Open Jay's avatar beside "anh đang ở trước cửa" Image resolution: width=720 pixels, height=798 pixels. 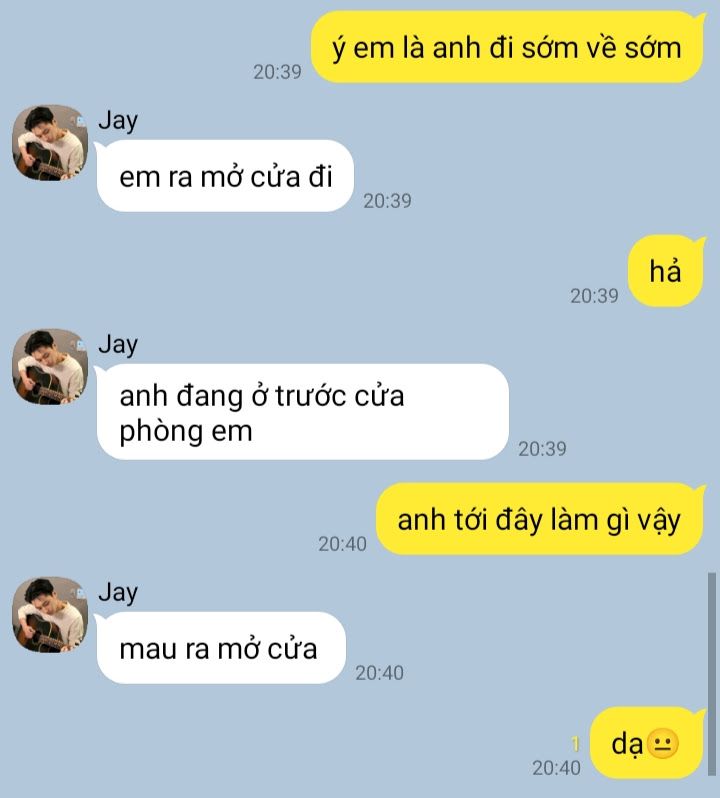tap(50, 367)
